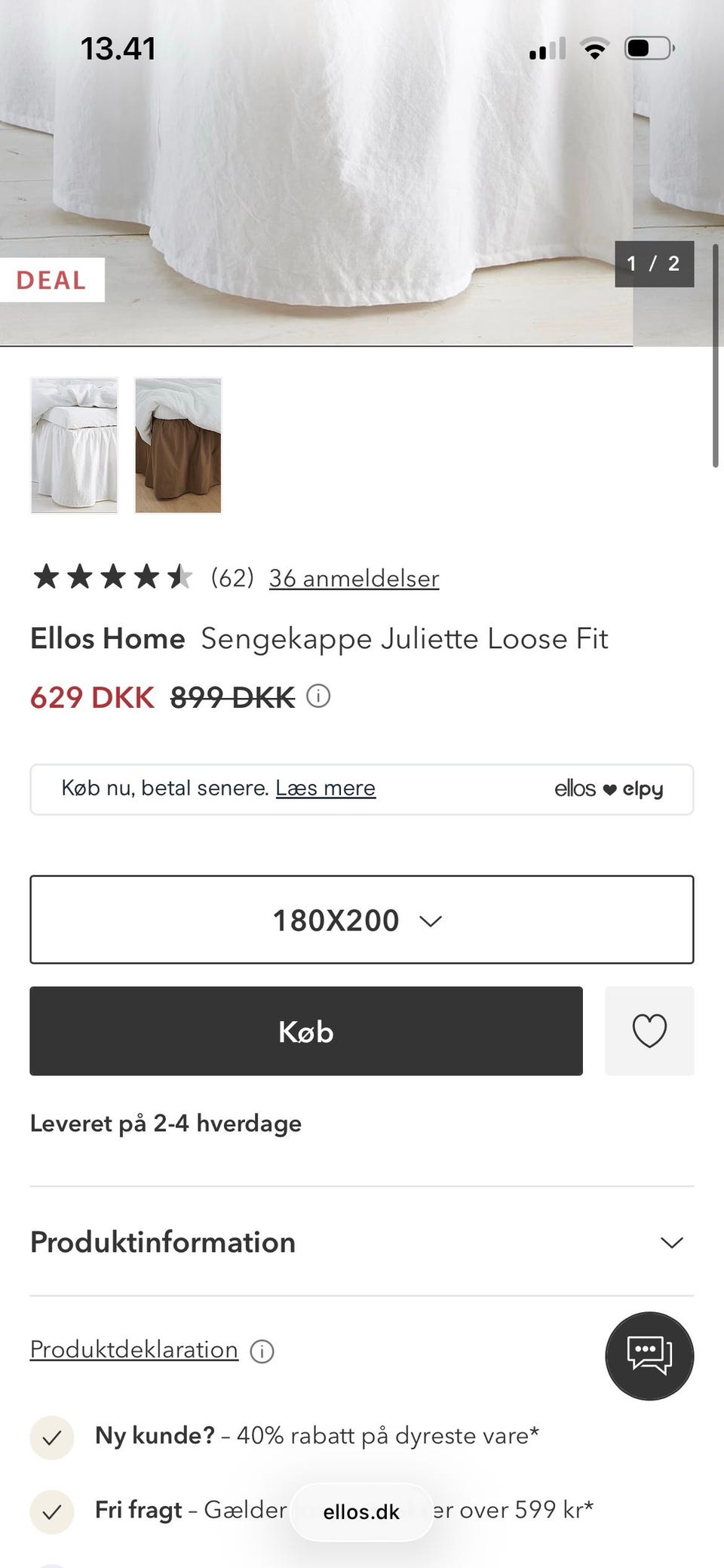
Task: Tap the 1 / 2 image counter
Action: point(653,264)
